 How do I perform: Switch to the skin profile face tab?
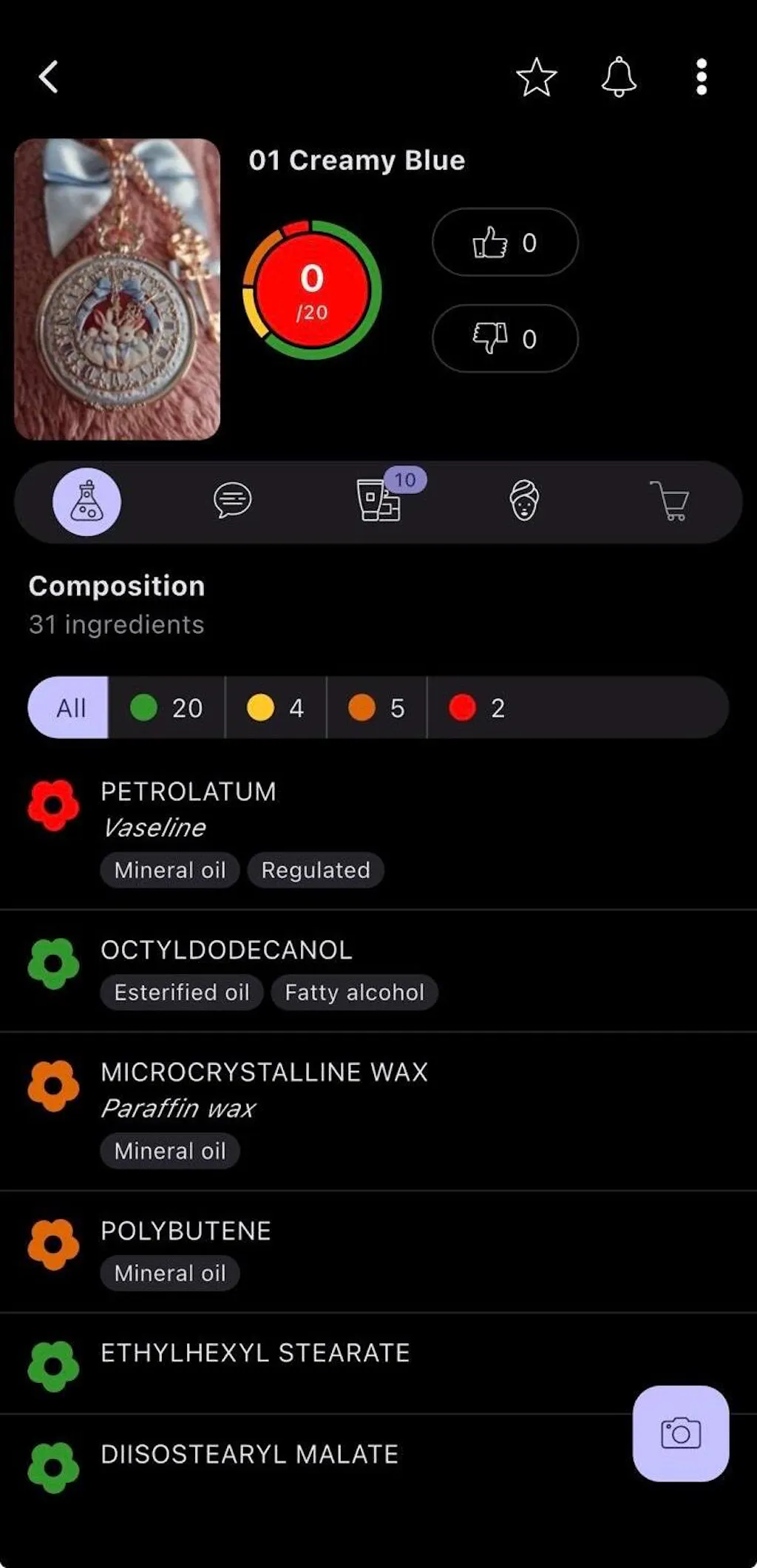tap(524, 501)
